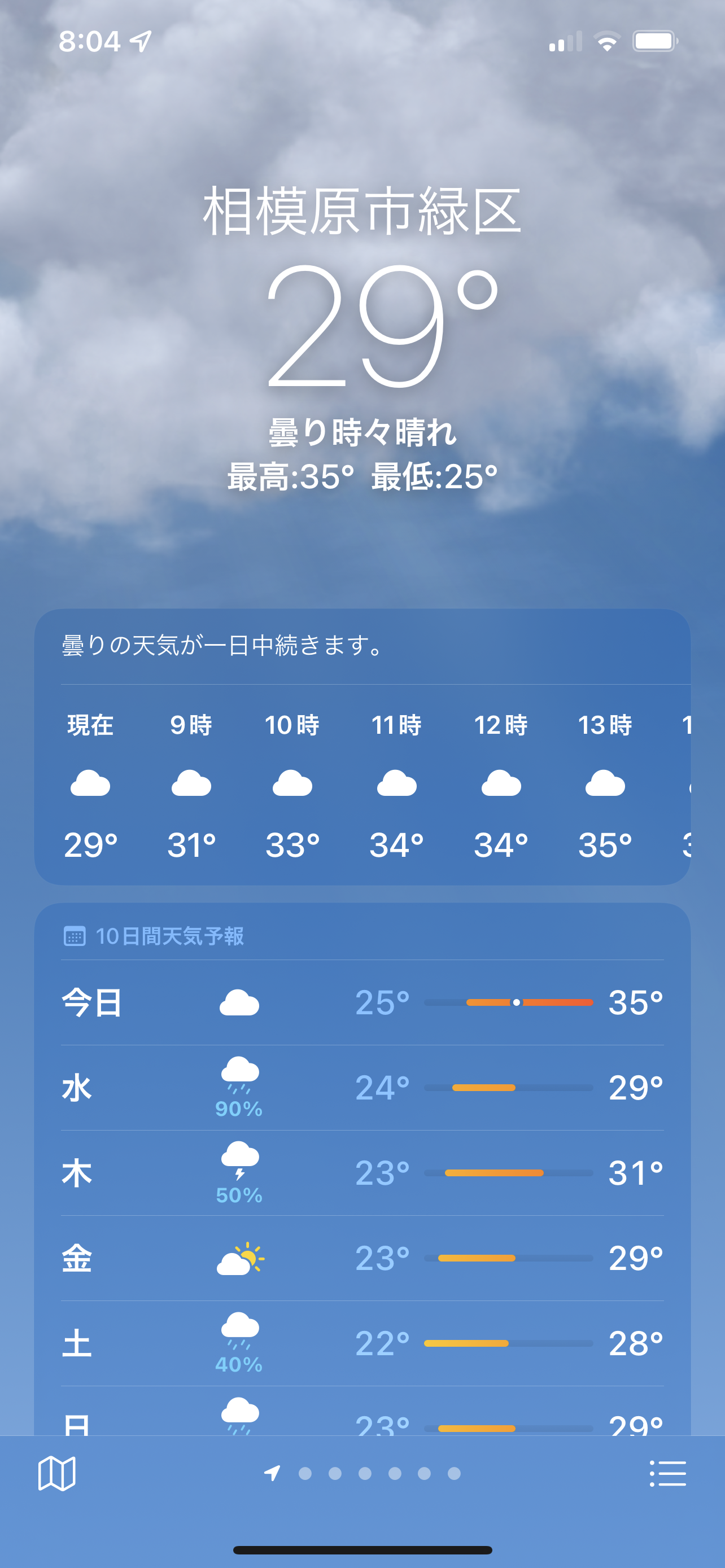Image resolution: width=725 pixels, height=1568 pixels.
Task: Tap the city name 相模原市緑区
Action: pyautogui.click(x=362, y=213)
